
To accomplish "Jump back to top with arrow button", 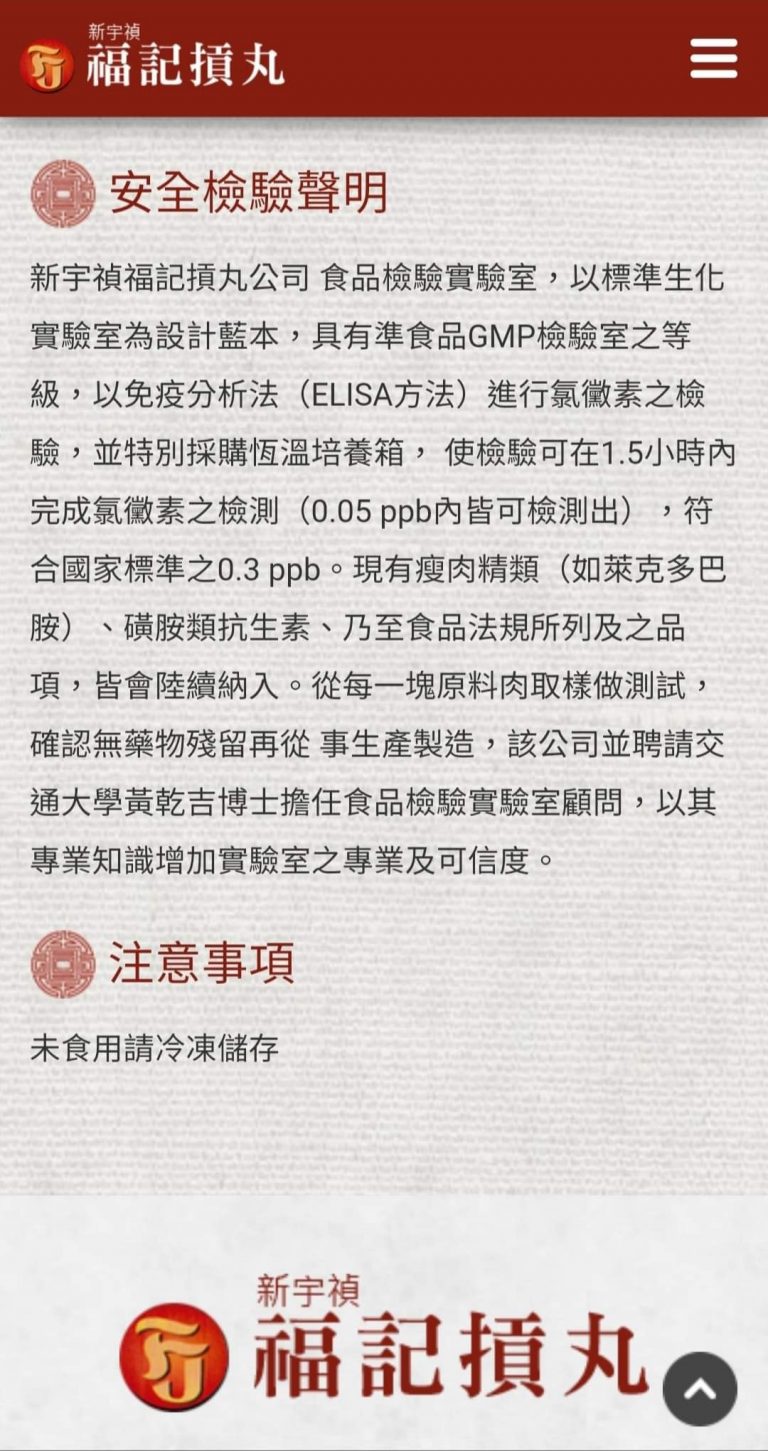I will pos(699,1388).
